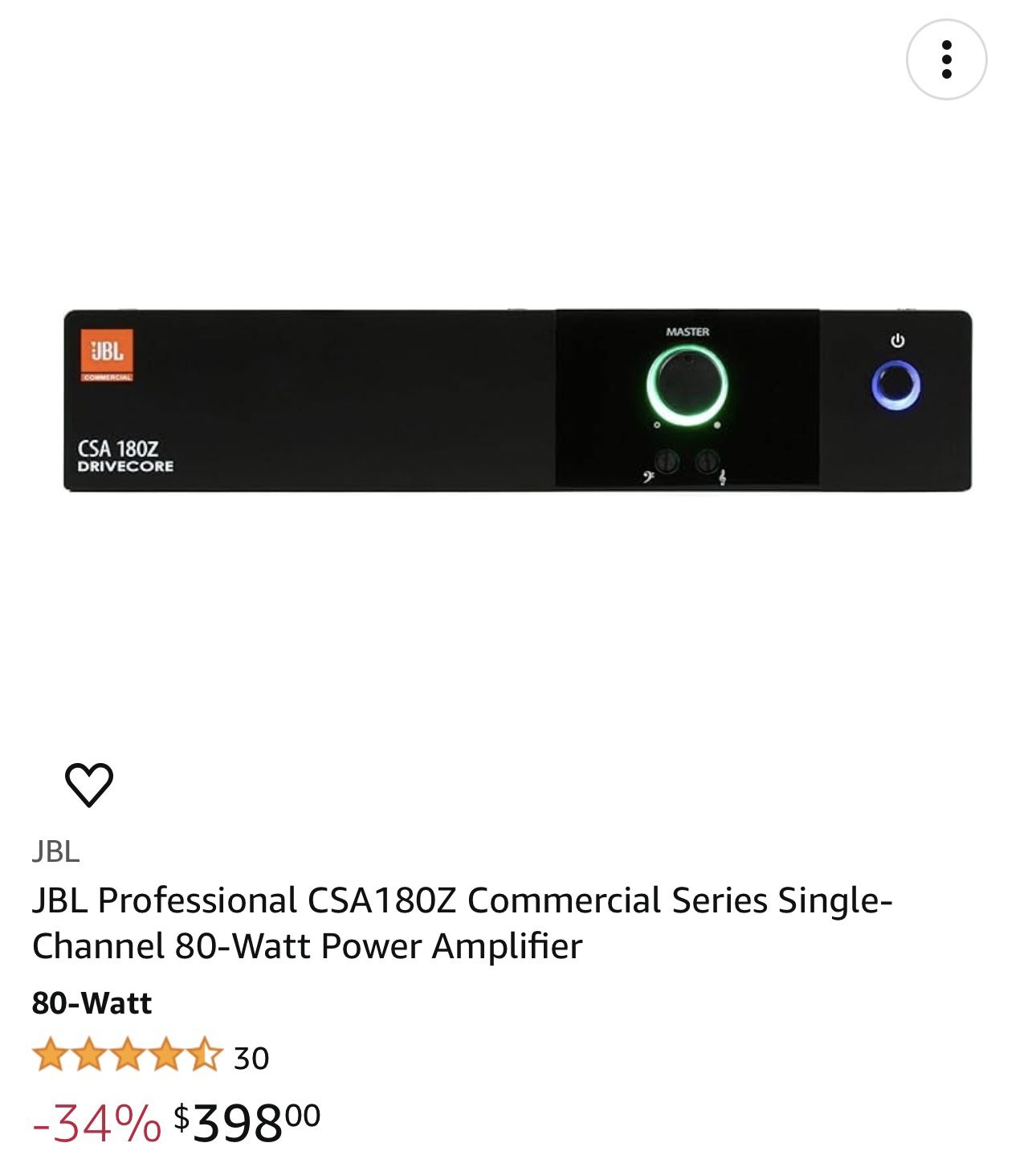View the 30 star ratings
The width and height of the screenshot is (1036, 1155).
(151, 1056)
